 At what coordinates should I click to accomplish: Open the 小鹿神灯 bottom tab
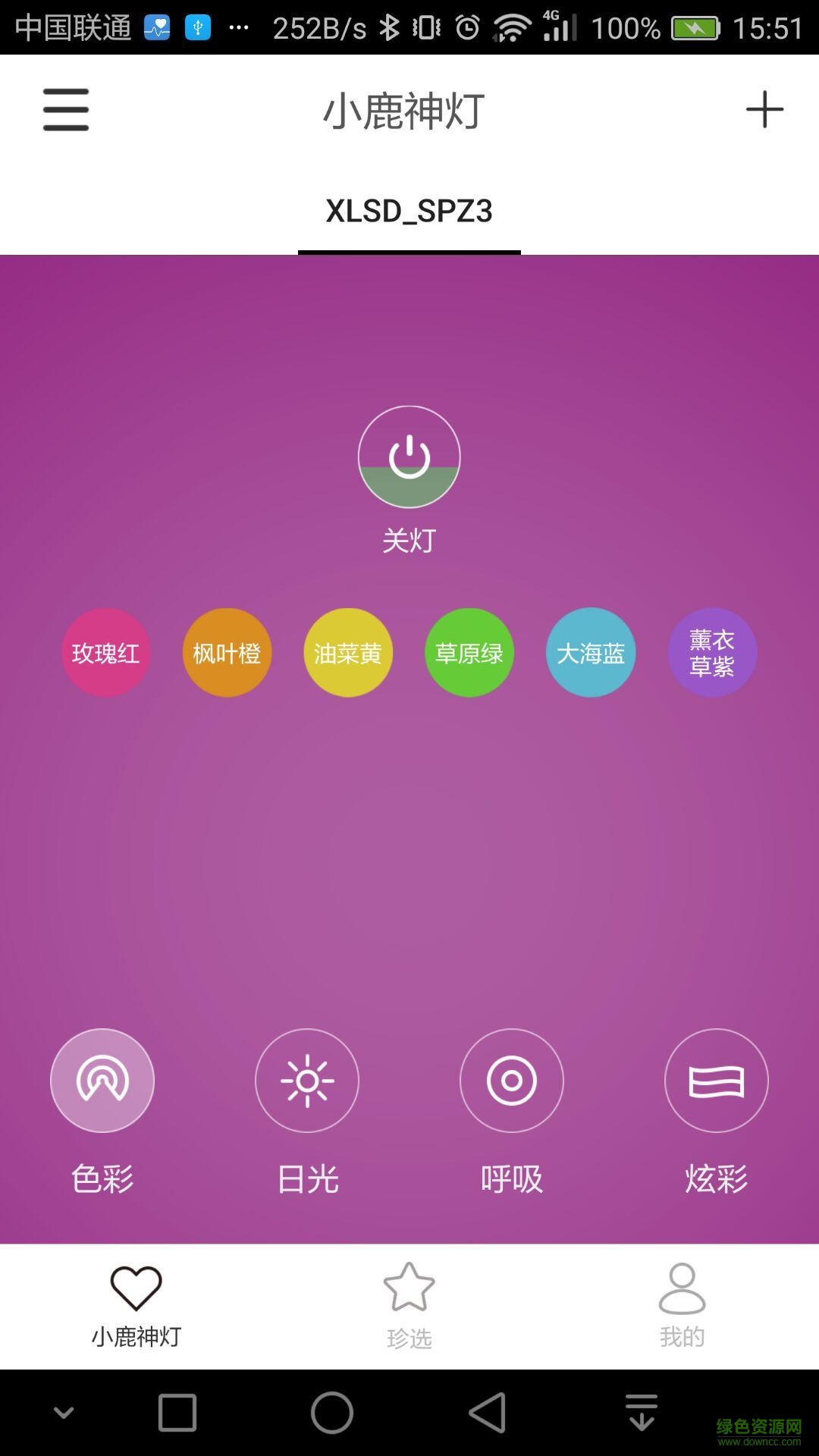click(136, 1306)
